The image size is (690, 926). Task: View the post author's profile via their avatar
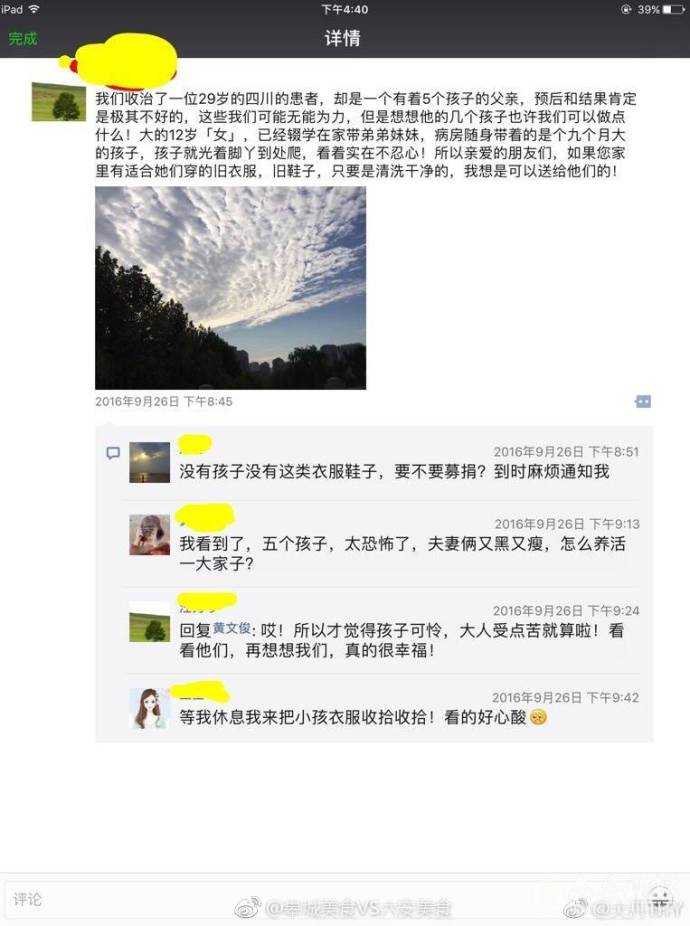point(58,102)
